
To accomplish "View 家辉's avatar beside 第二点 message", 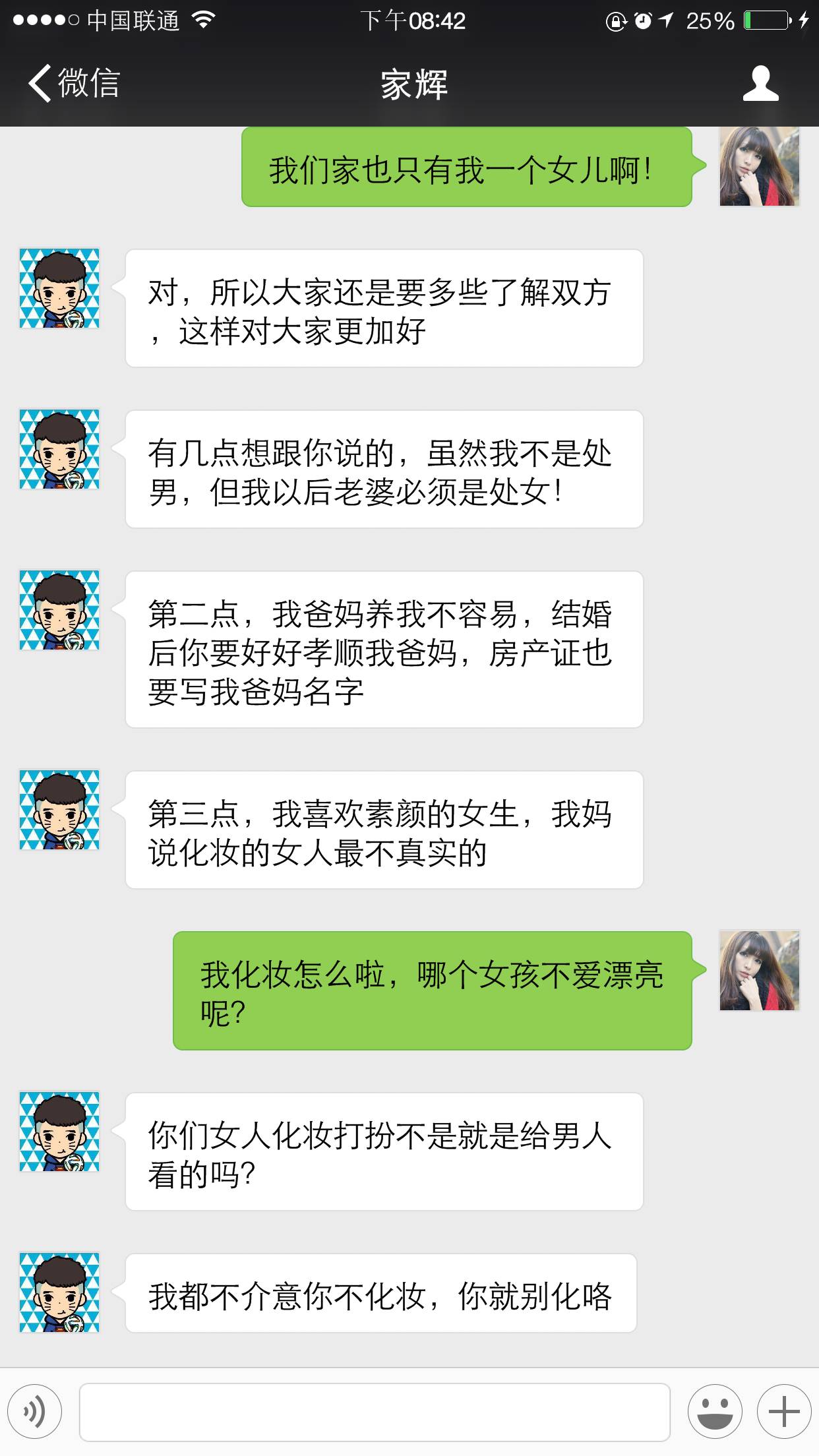I will 59,610.
